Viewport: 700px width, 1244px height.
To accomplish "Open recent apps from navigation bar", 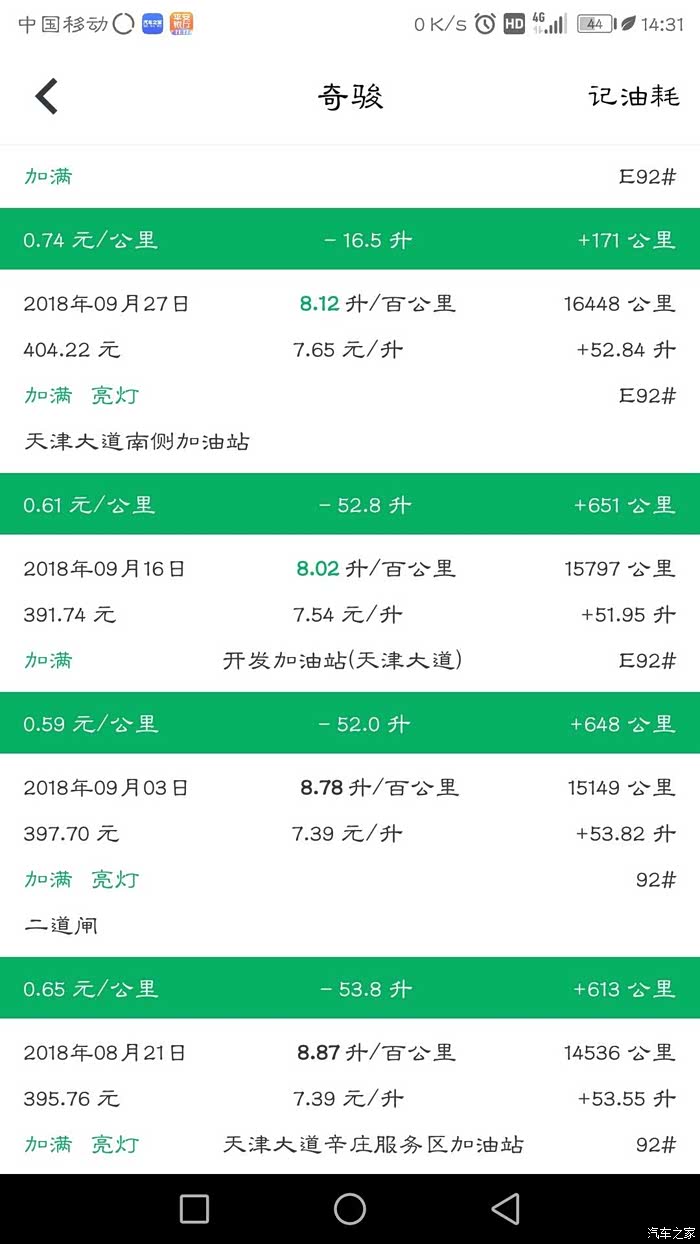I will (194, 1208).
